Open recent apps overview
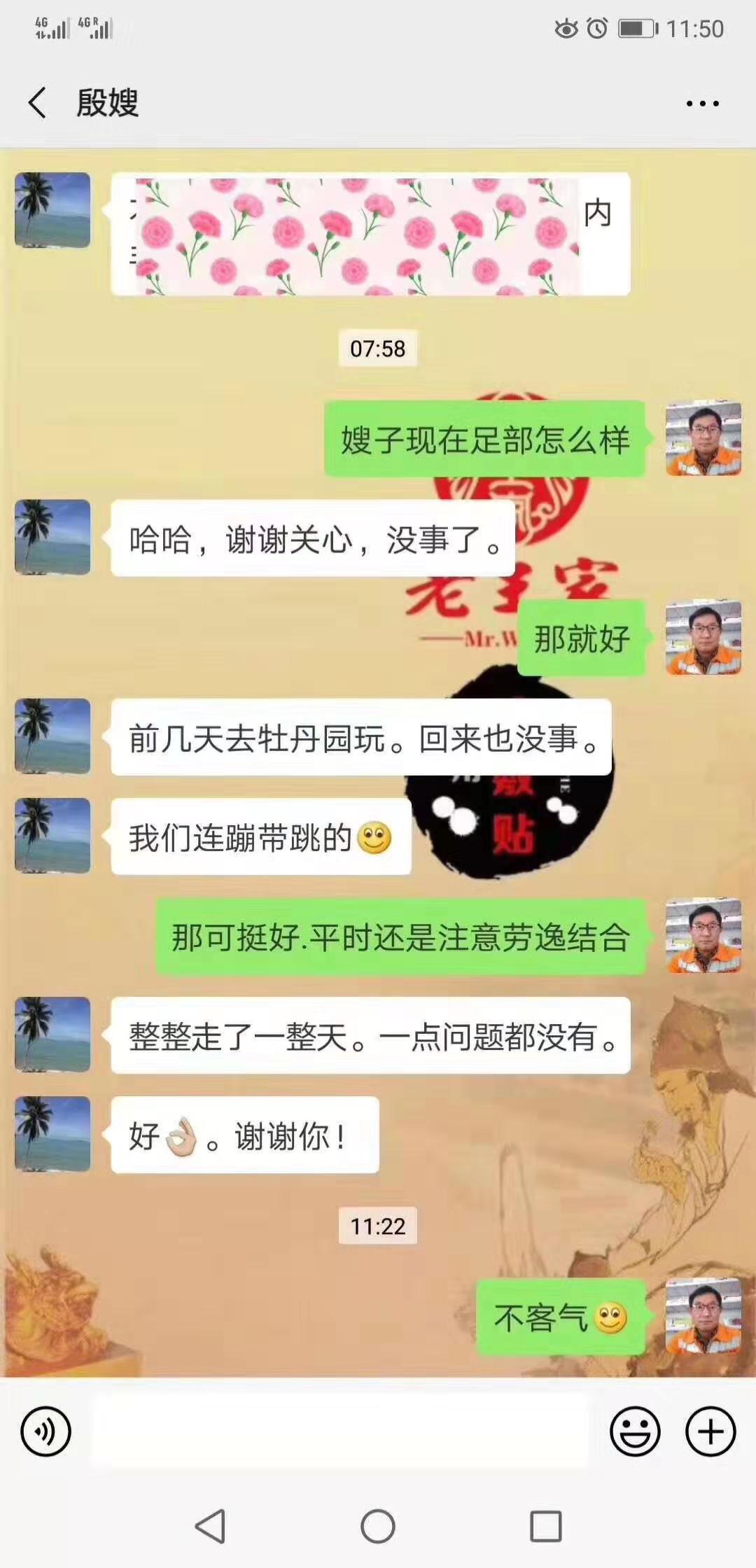The image size is (756, 1568). [546, 1526]
